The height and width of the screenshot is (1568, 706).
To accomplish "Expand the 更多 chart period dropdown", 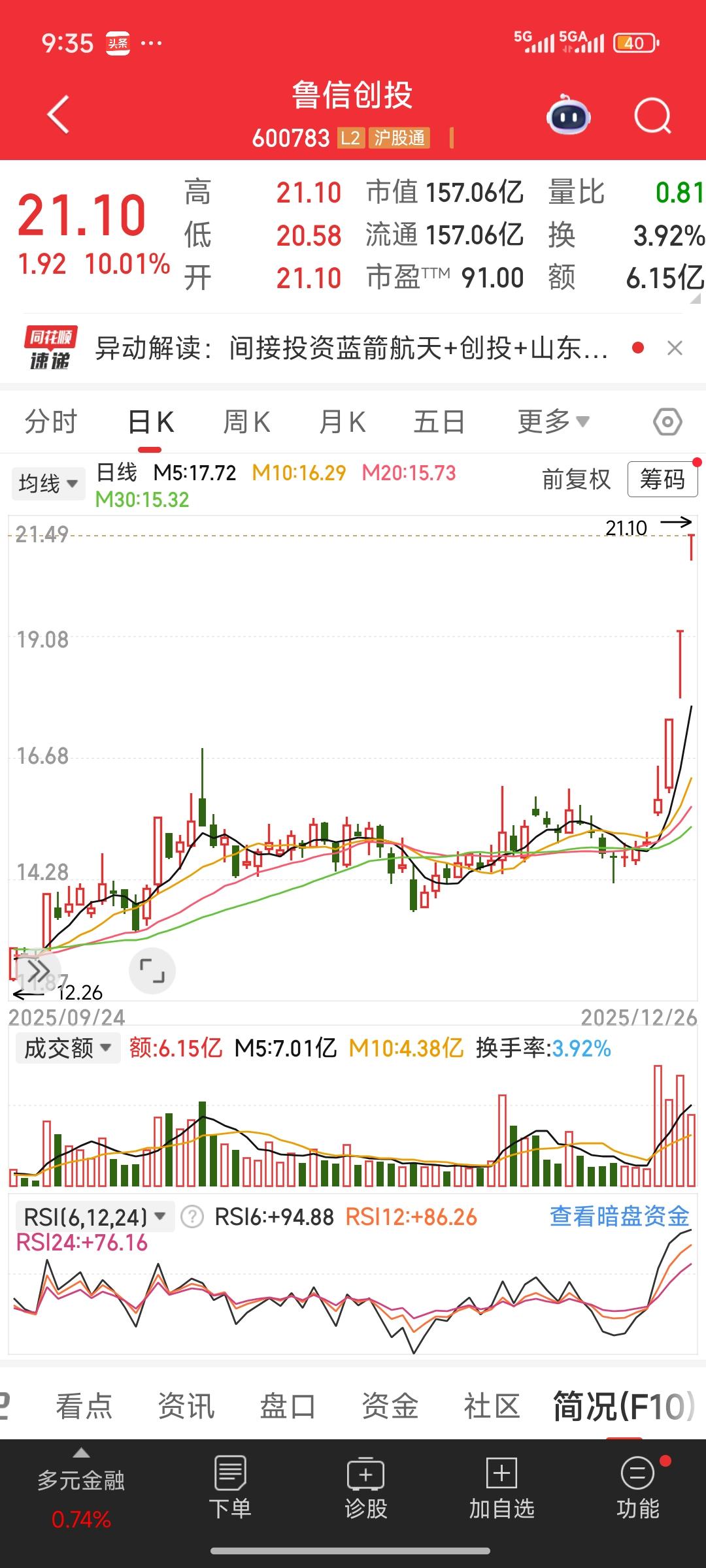I will pos(552,421).
